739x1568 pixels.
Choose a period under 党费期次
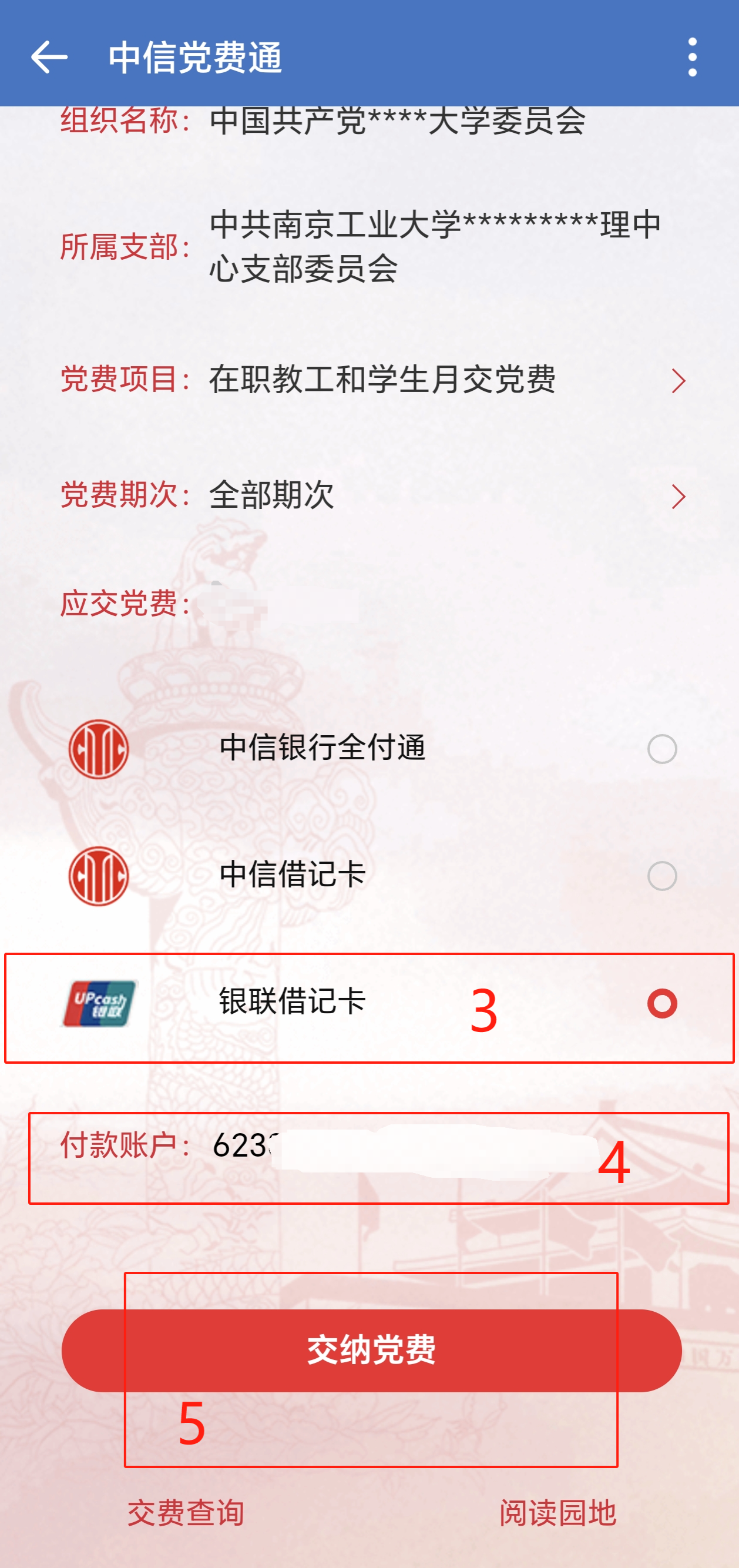click(x=678, y=496)
